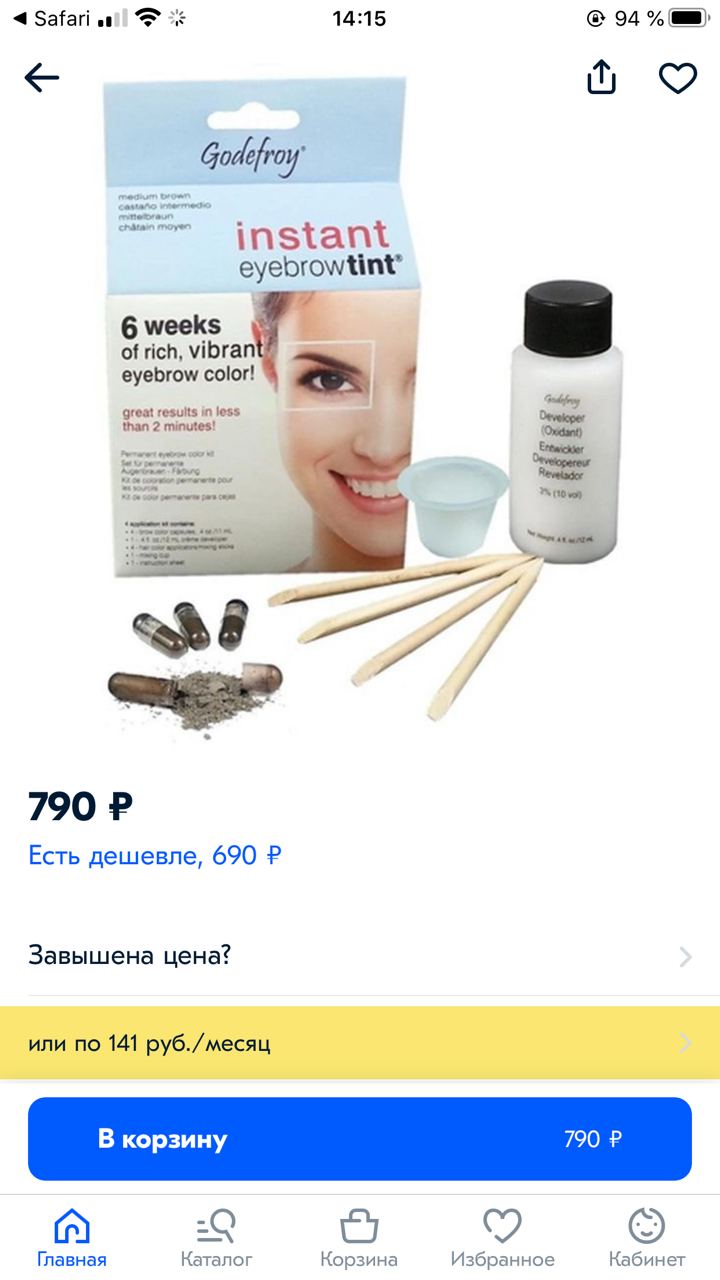
Task: Open the cheaper offer for 690 ₽
Action: click(x=155, y=856)
